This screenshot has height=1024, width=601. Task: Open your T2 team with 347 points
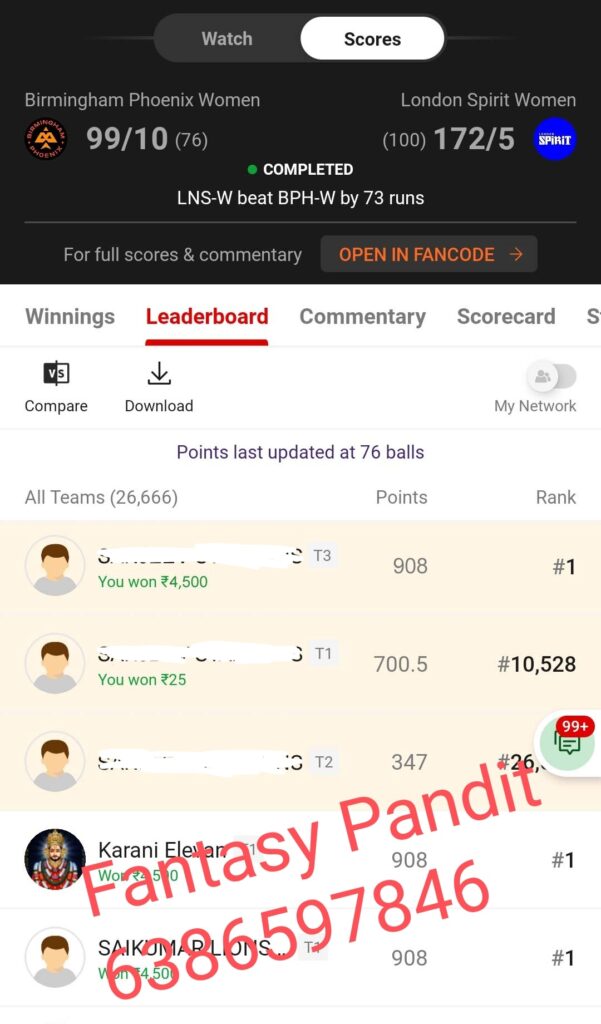pos(300,762)
